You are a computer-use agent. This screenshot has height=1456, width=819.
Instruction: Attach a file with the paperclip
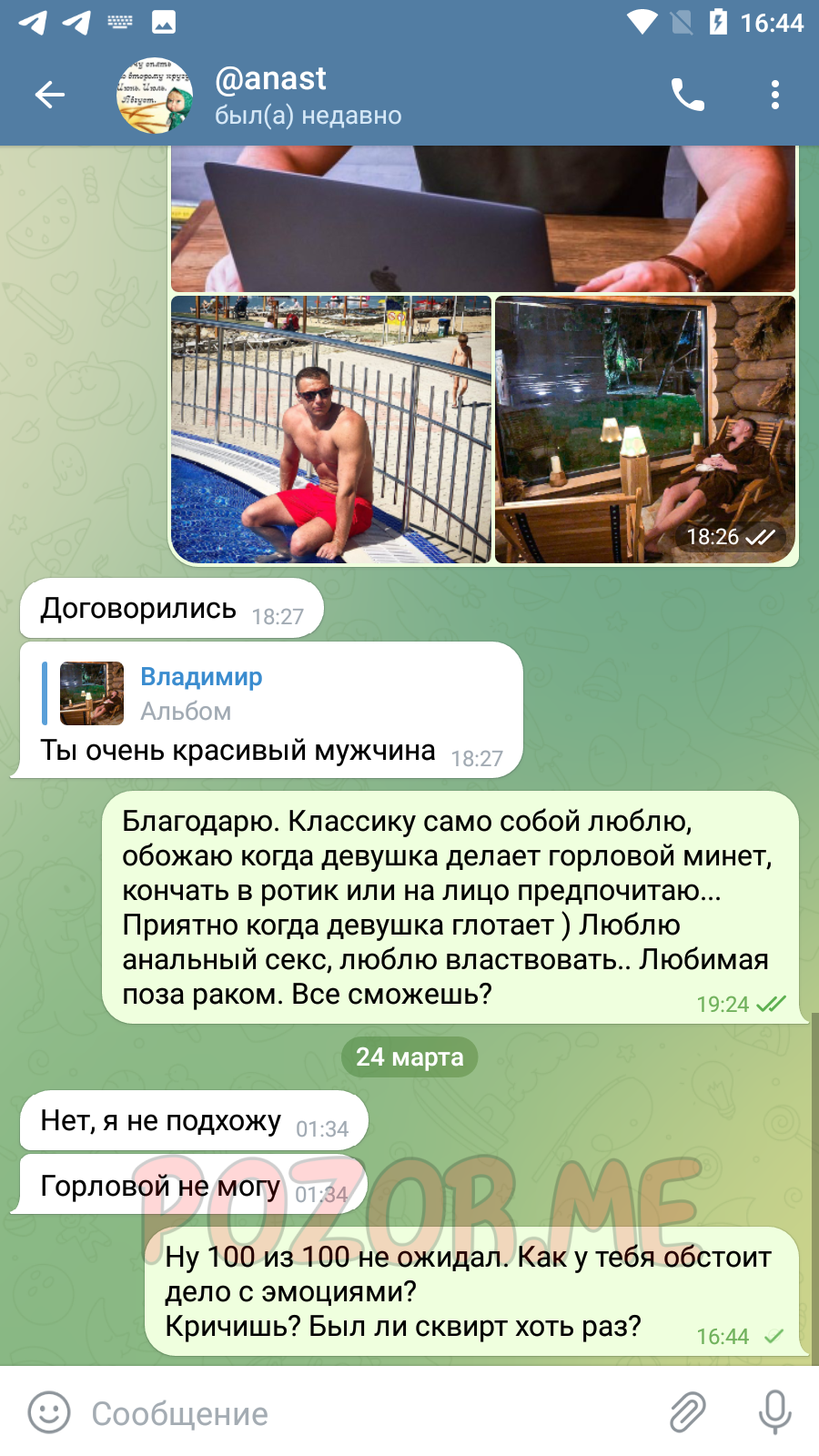(x=688, y=1412)
